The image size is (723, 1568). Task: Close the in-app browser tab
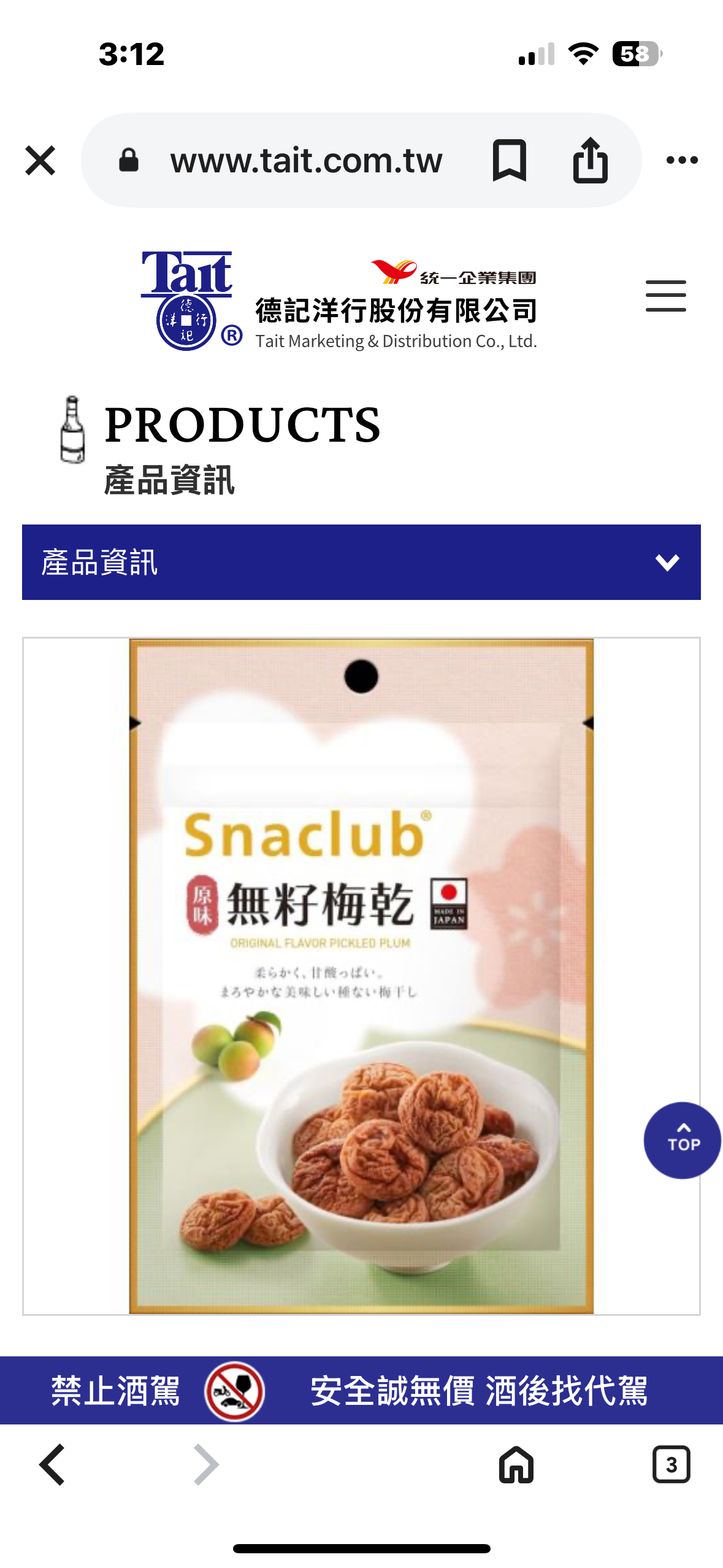tap(40, 160)
